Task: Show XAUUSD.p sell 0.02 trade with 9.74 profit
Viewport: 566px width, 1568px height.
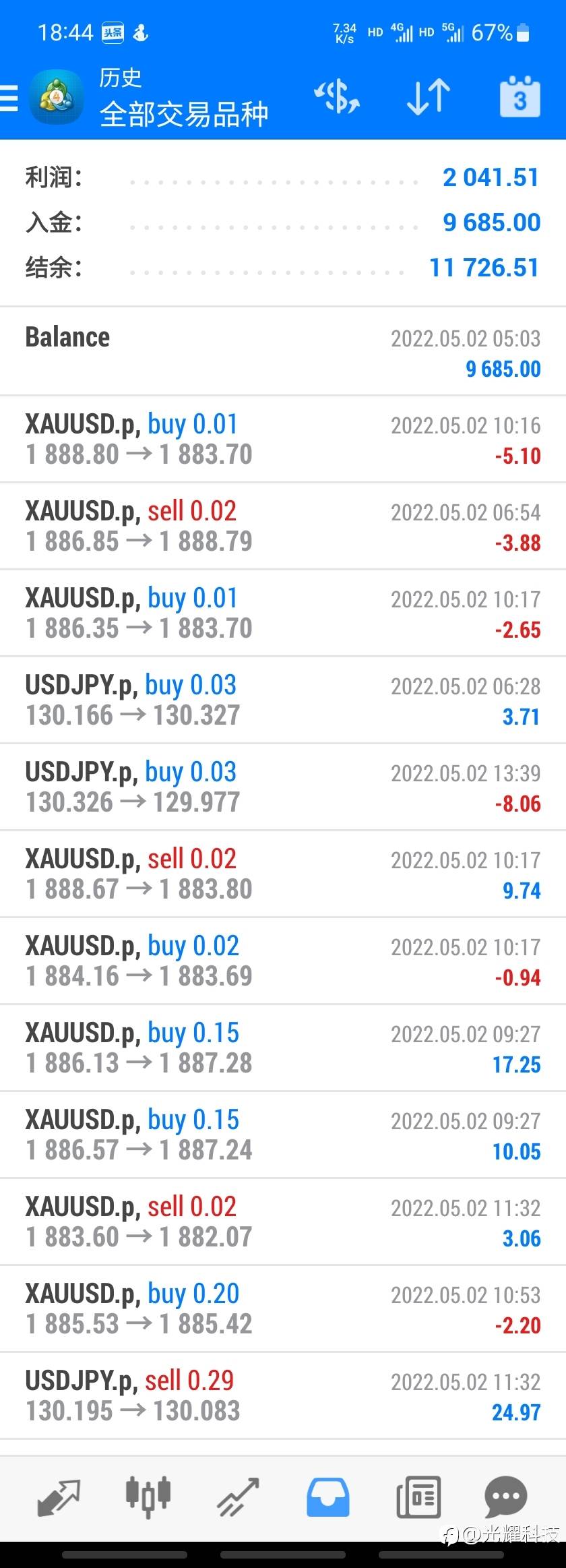Action: (283, 874)
